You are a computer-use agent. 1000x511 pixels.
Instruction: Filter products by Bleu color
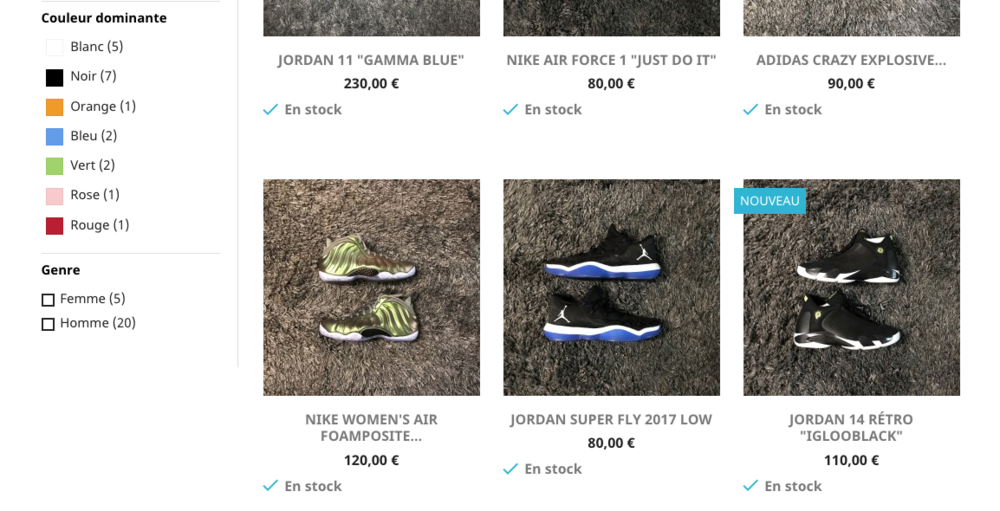point(54,136)
